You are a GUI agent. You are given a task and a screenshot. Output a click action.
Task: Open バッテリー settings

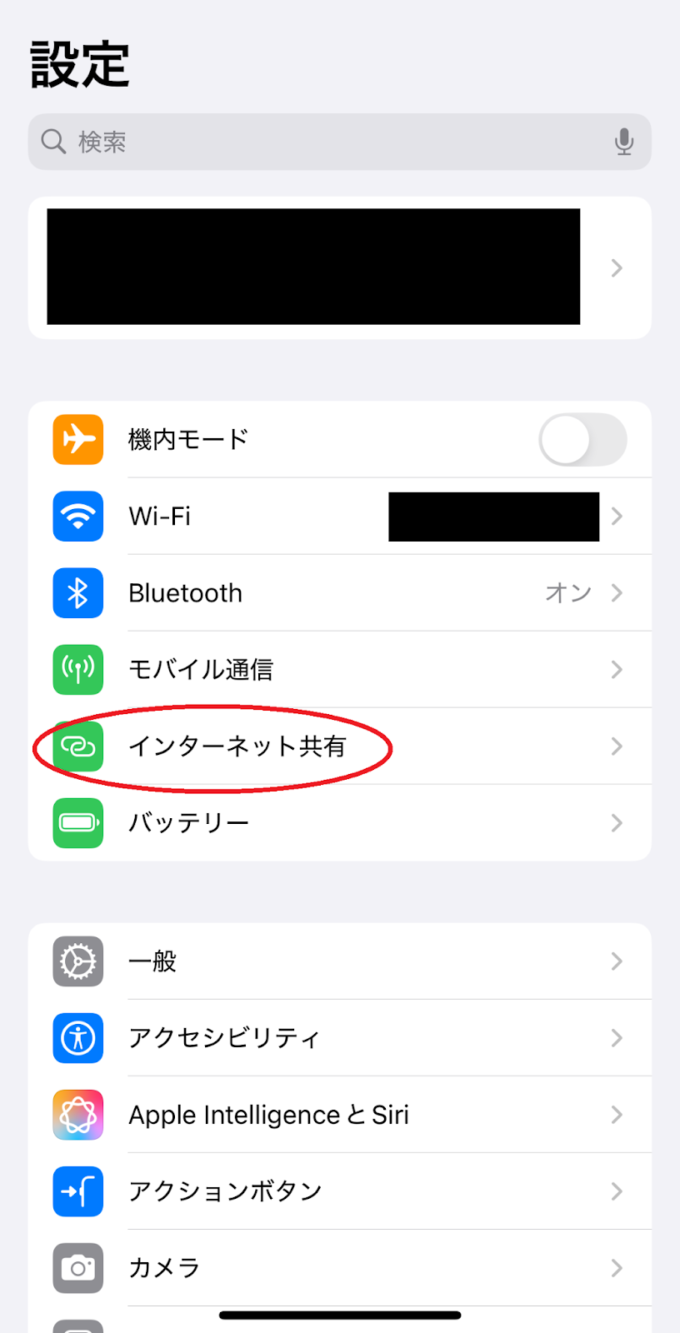tap(340, 823)
